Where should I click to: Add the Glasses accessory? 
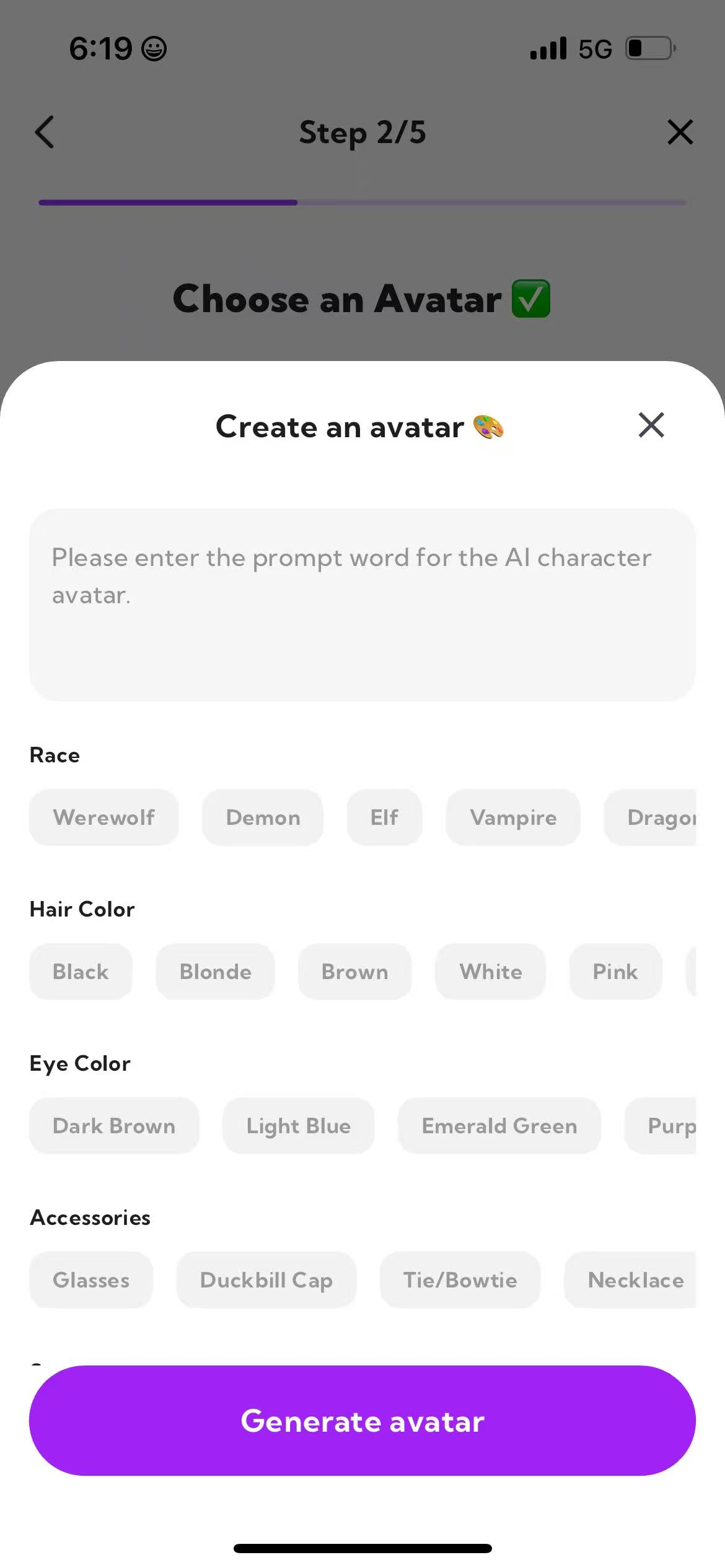91,1280
